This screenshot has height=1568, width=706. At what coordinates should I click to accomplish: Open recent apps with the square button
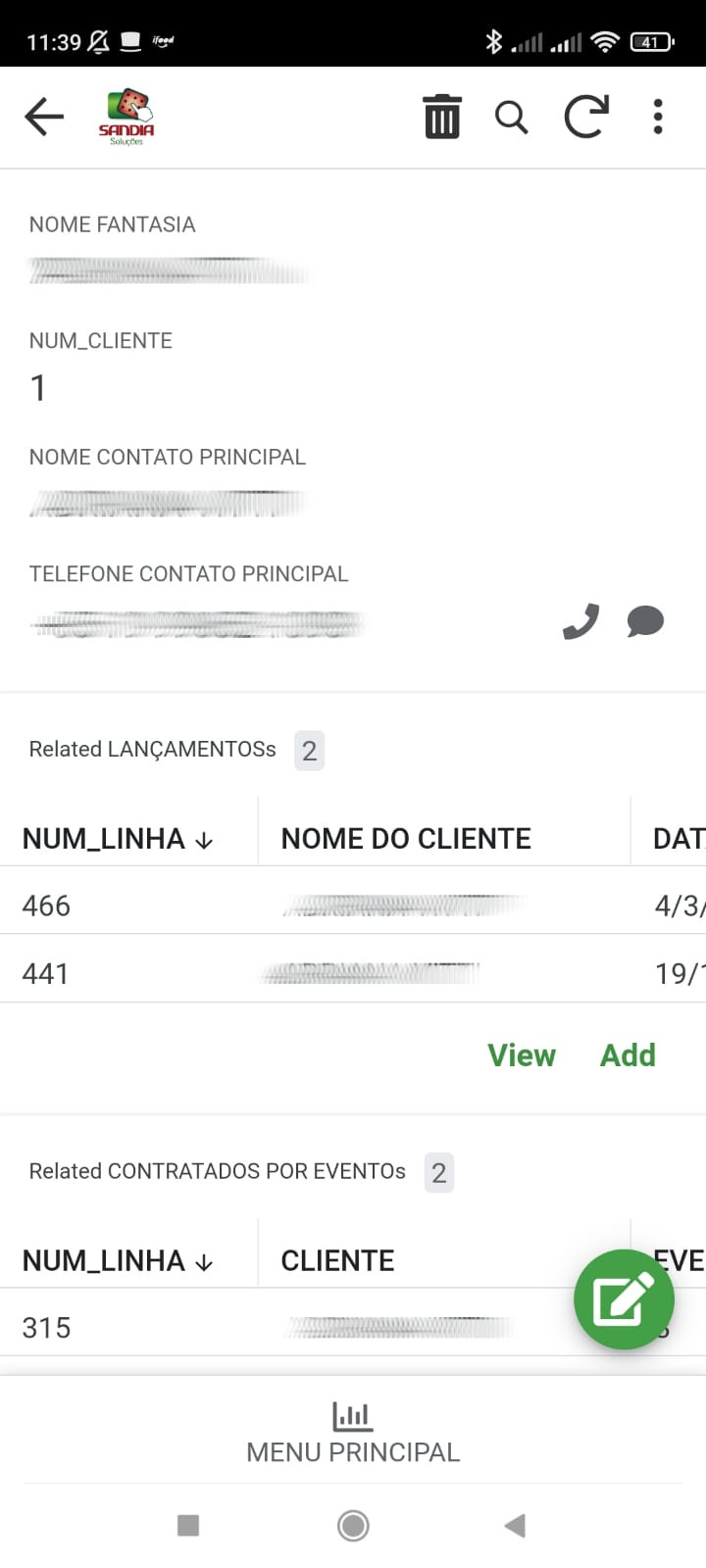point(188,1525)
